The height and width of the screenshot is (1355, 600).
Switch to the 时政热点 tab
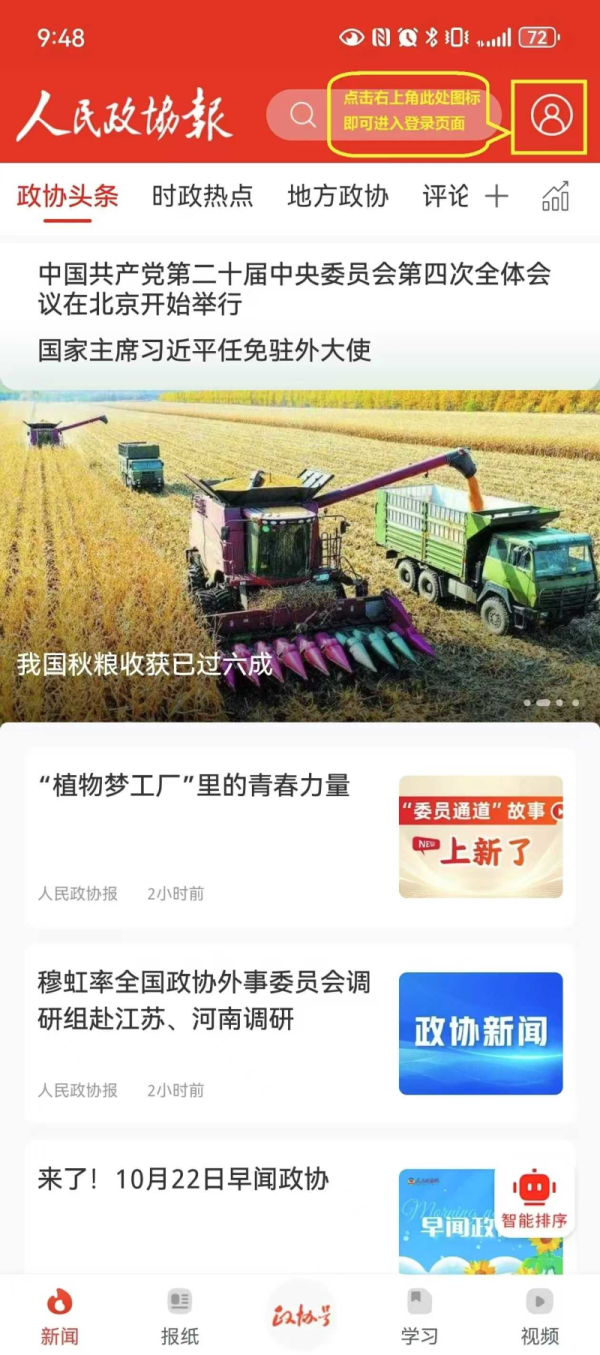point(202,196)
